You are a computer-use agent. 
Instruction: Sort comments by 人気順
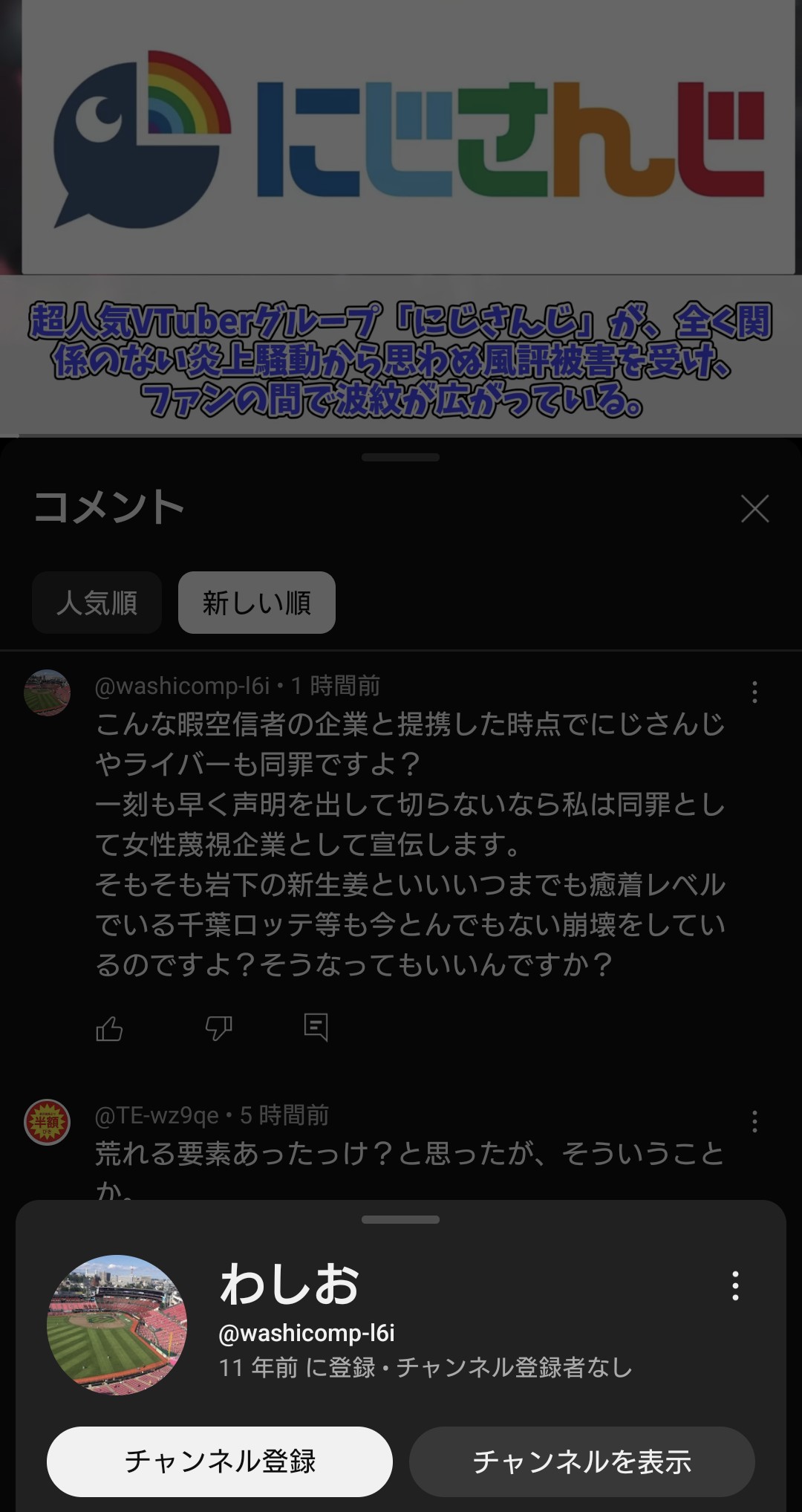(97, 603)
